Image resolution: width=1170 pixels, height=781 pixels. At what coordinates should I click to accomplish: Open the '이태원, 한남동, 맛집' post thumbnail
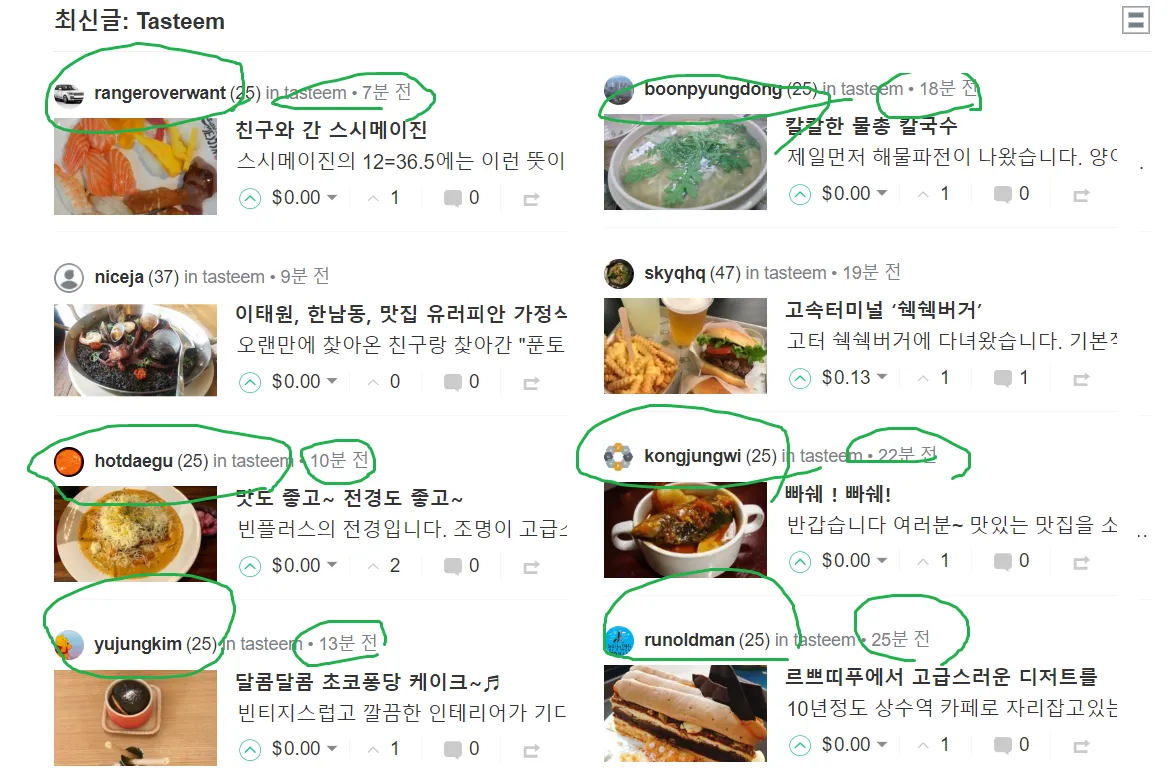135,350
